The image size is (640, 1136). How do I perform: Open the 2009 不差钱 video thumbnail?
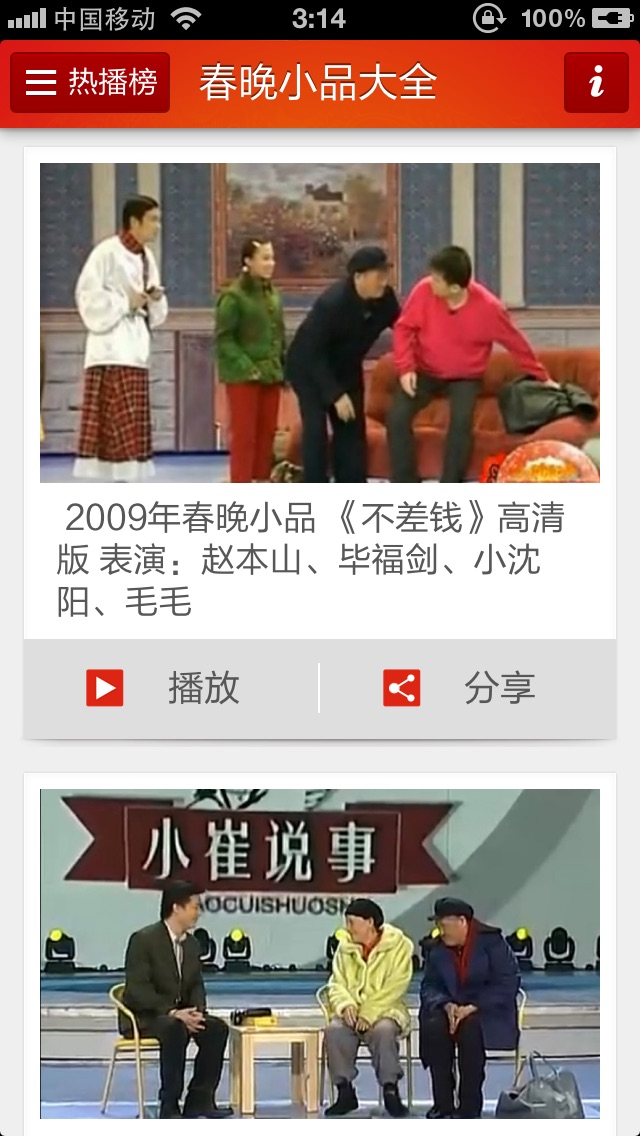[320, 323]
